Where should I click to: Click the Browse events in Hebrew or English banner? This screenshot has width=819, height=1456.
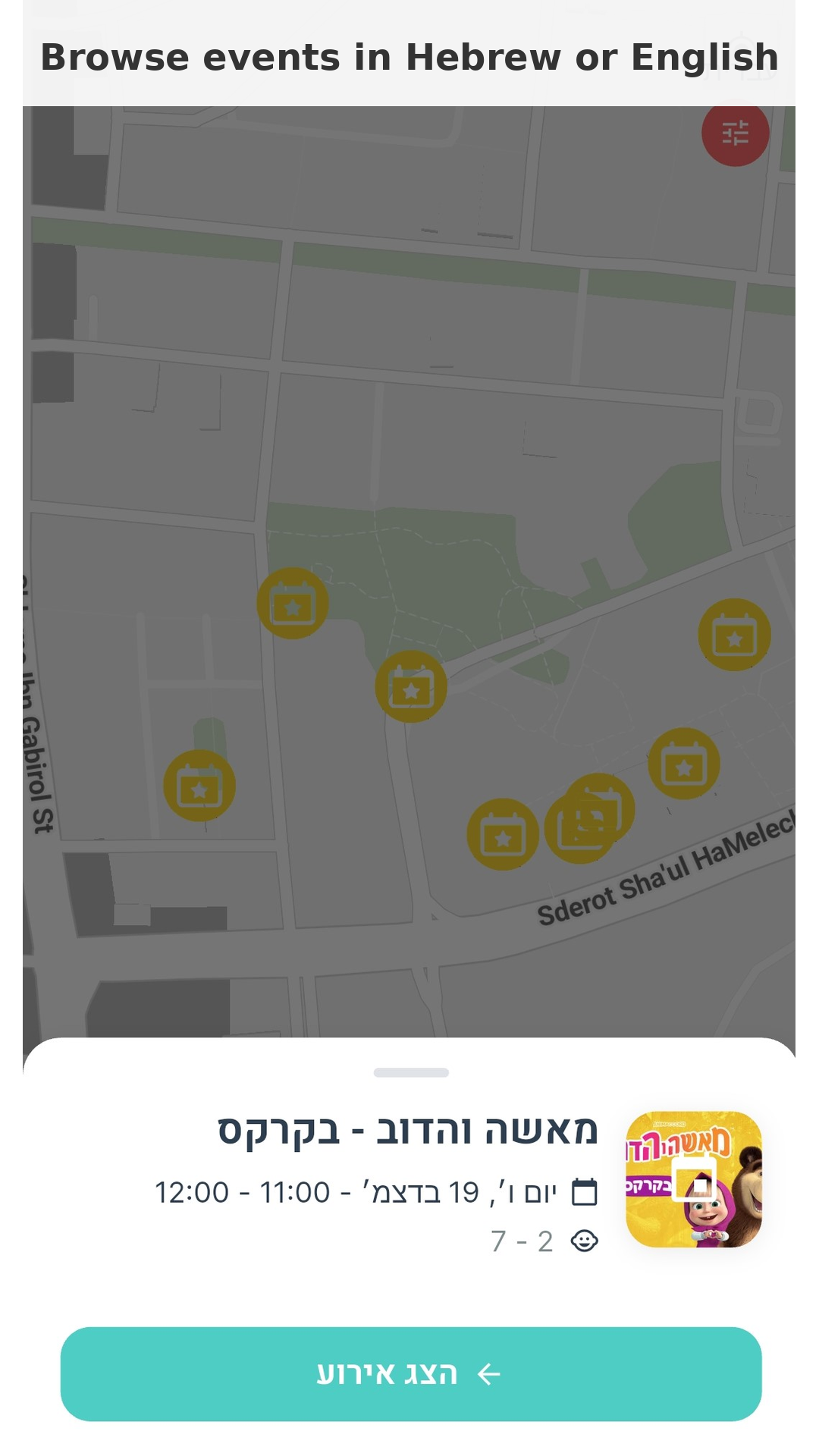coord(409,55)
